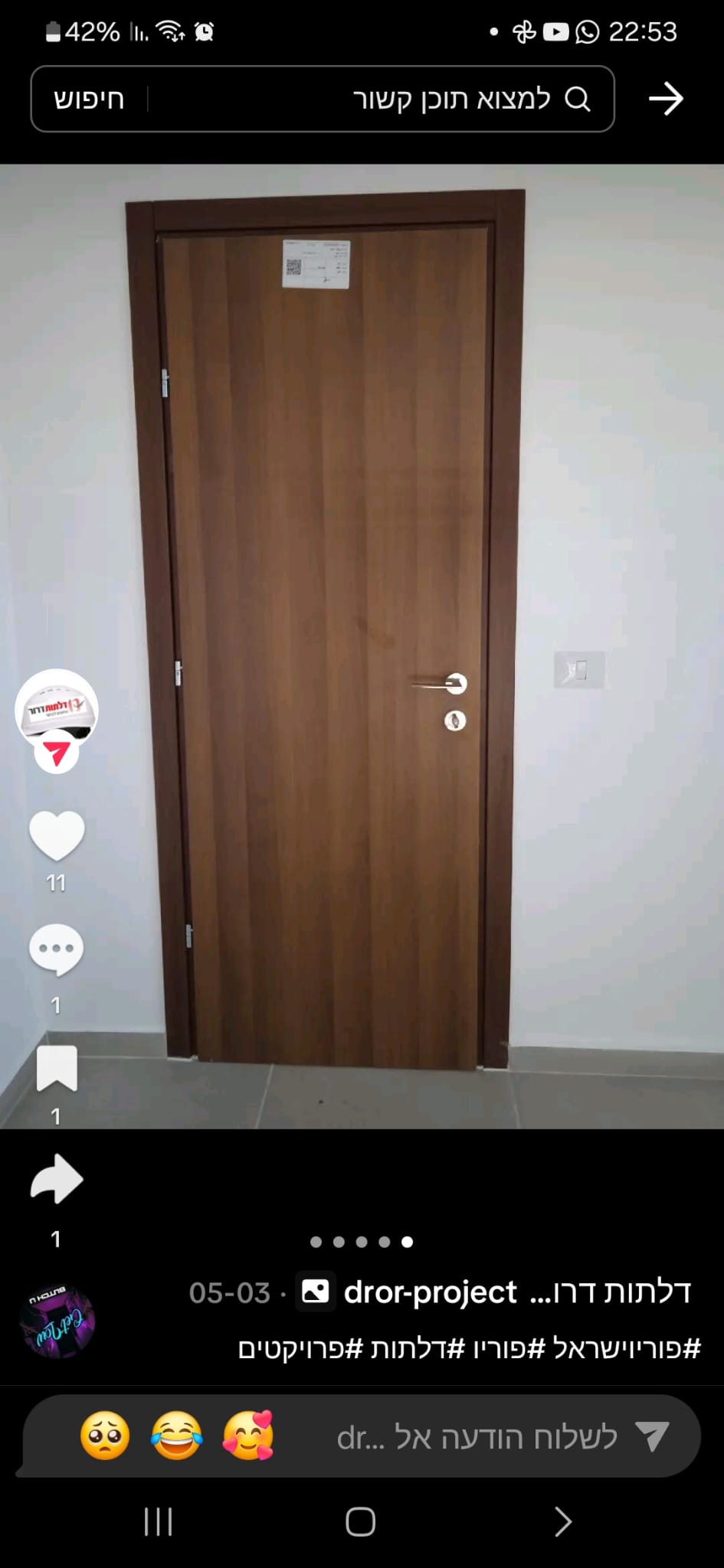Screen dimensions: 724x1568
Task: Tap the חיפוש search button
Action: 89,100
